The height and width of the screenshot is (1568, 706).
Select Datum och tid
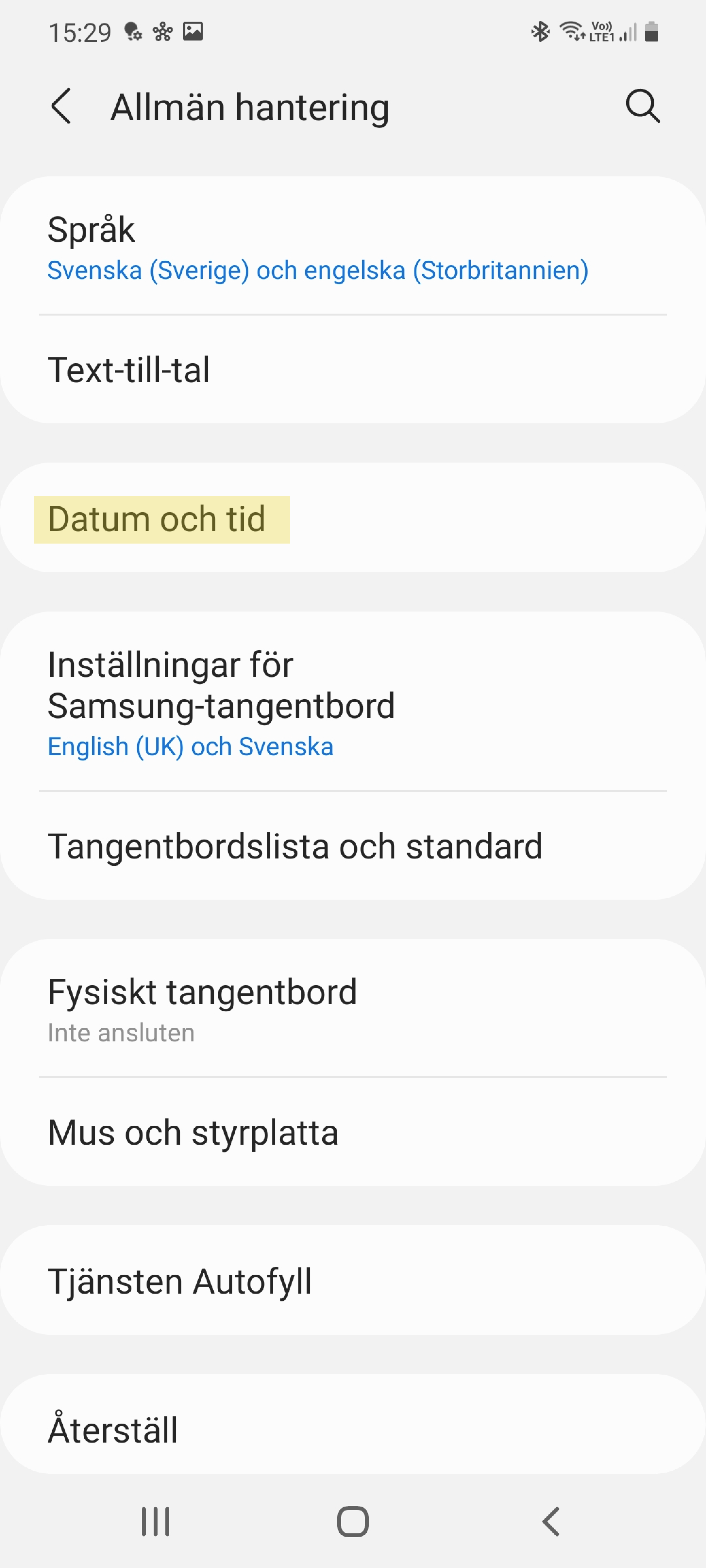coord(353,518)
